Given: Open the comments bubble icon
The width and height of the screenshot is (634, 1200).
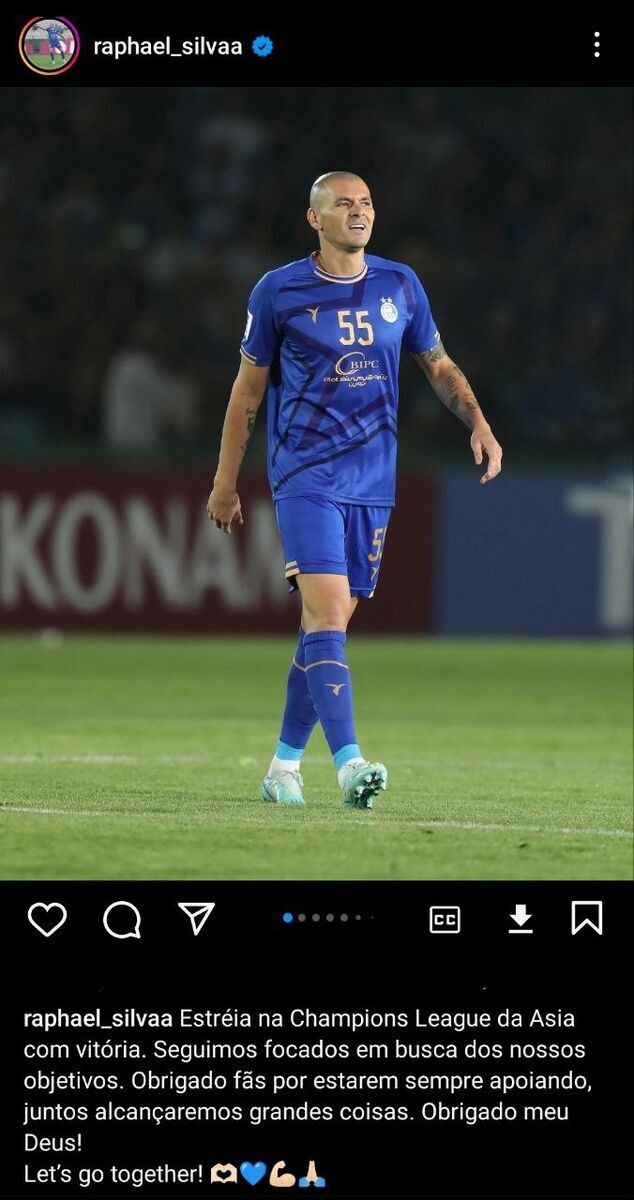Looking at the screenshot, I should click(x=122, y=919).
